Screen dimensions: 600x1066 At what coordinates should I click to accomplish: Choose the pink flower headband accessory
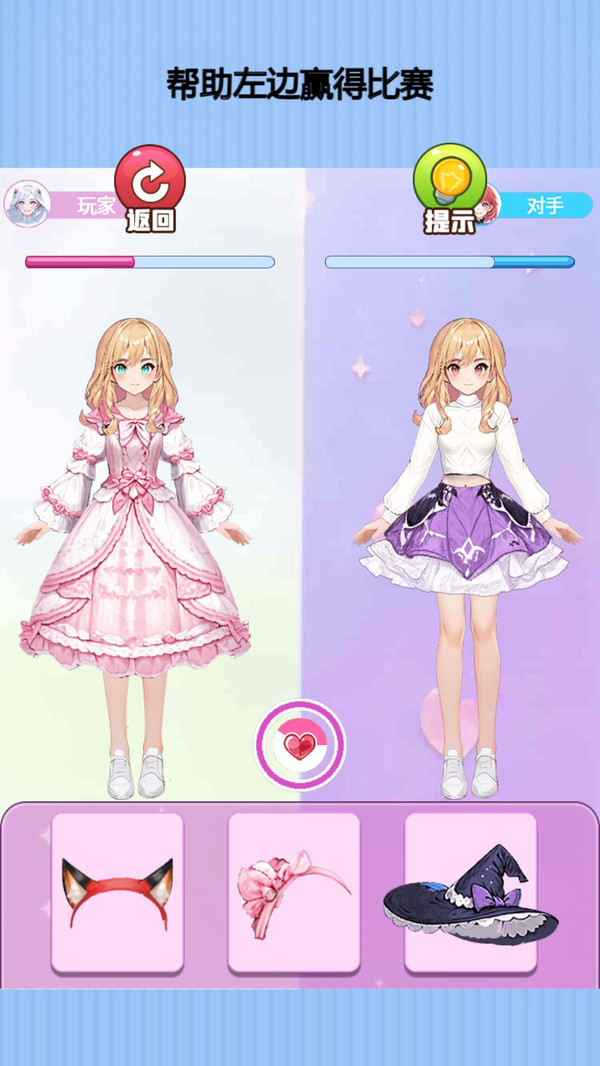tap(294, 892)
